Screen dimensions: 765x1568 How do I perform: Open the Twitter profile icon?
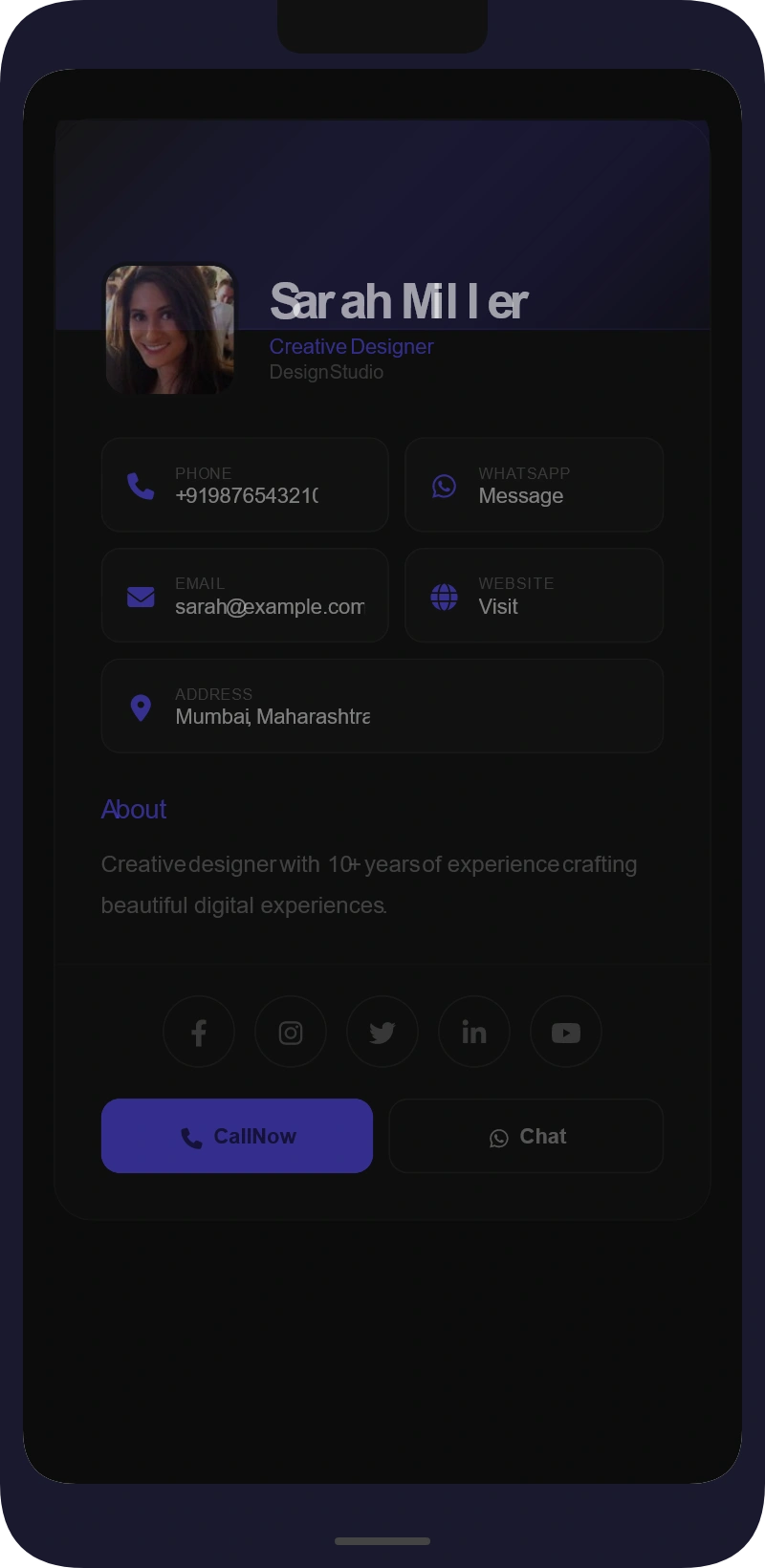pyautogui.click(x=382, y=1032)
